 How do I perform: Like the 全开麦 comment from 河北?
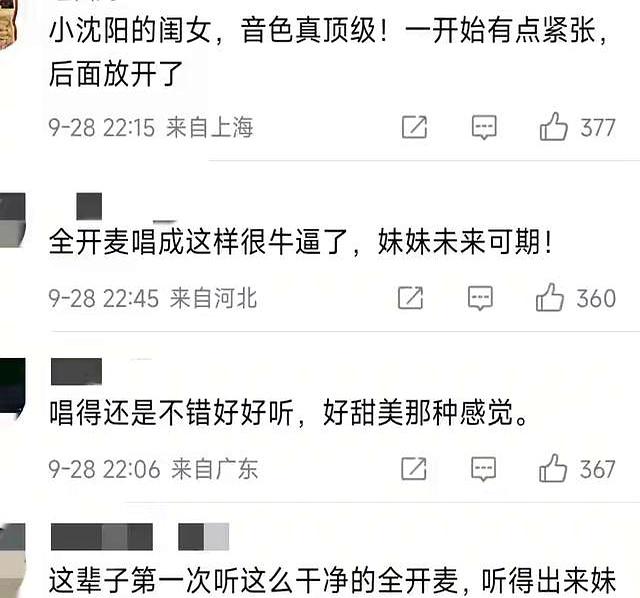point(550,297)
